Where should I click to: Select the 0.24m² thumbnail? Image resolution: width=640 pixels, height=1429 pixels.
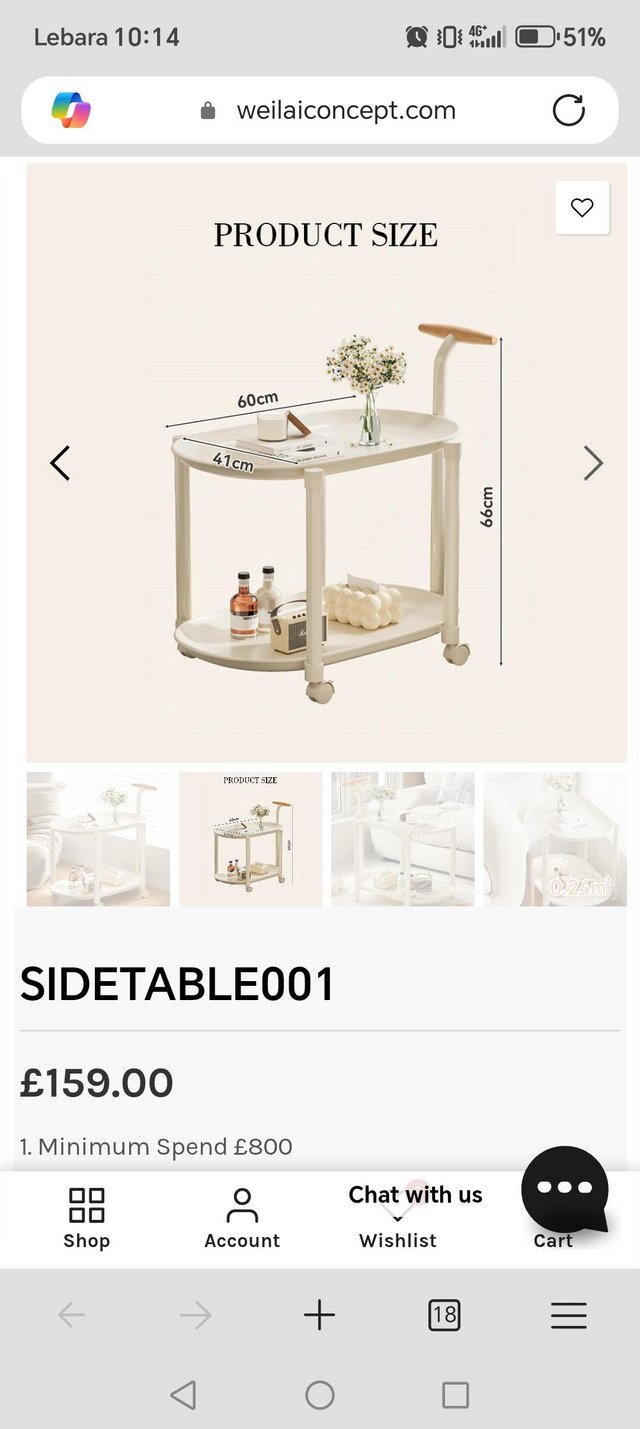pyautogui.click(x=555, y=839)
